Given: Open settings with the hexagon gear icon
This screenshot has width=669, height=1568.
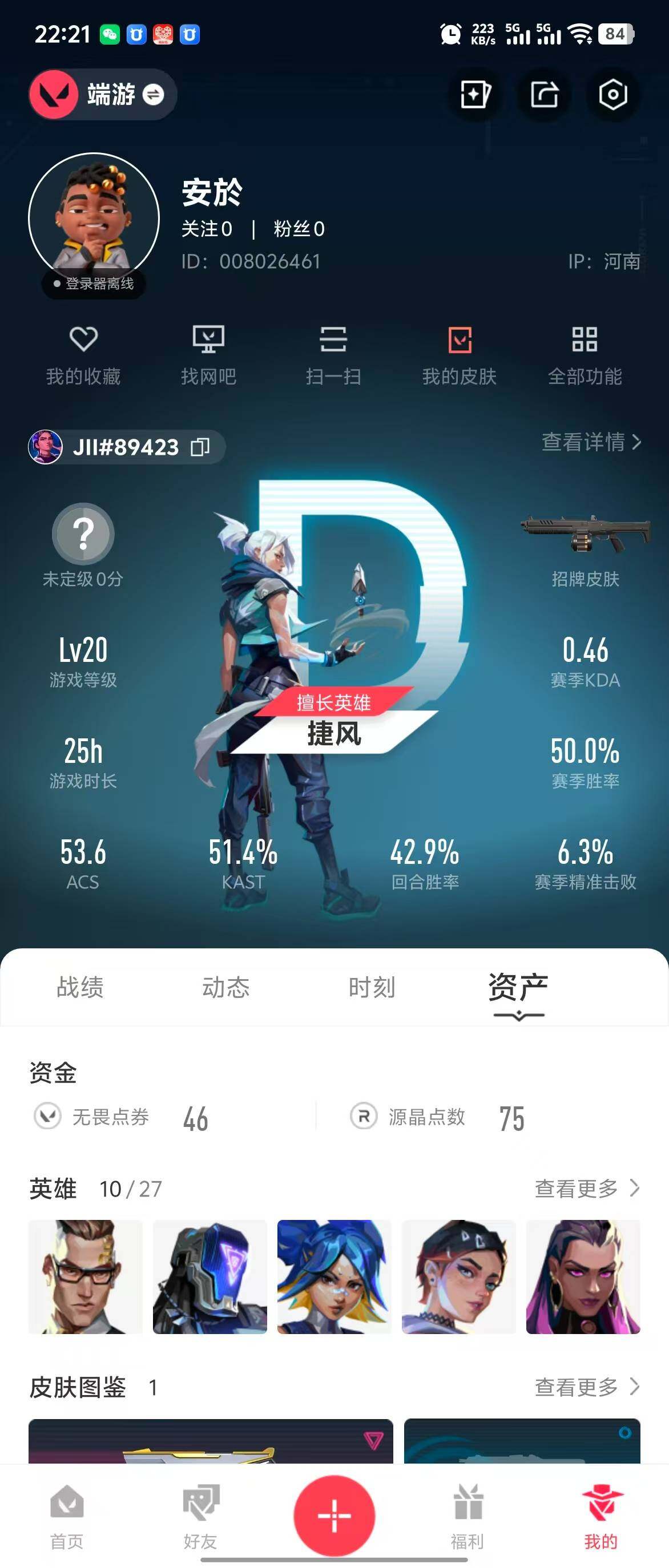Looking at the screenshot, I should (612, 95).
